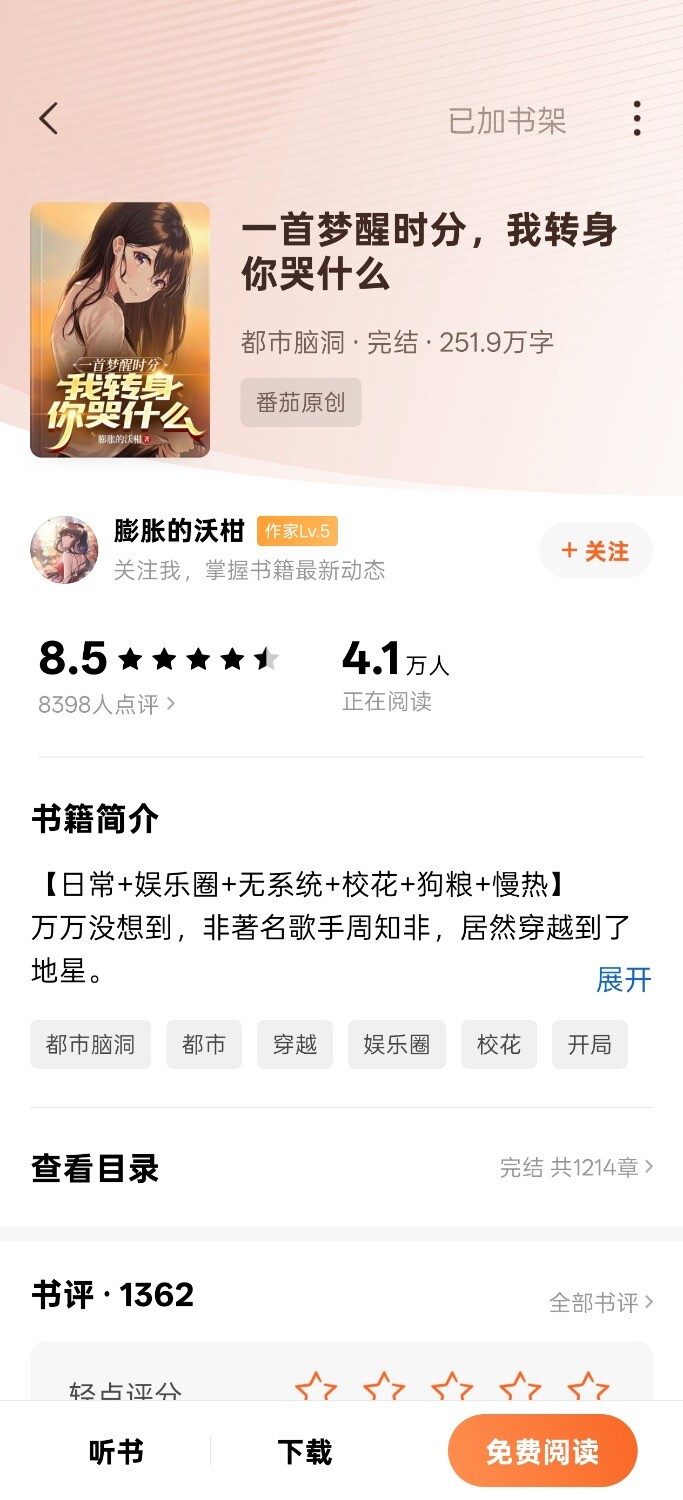Expand the book synopsis with 展开
The width and height of the screenshot is (683, 1500).
623,979
